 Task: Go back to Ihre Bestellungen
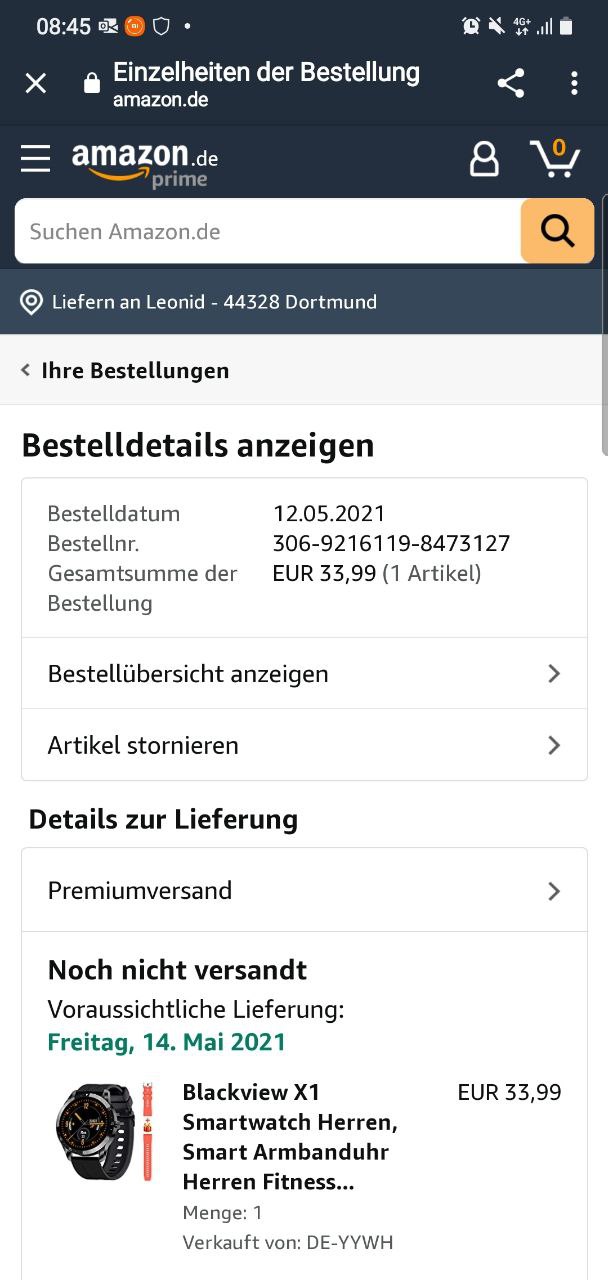point(125,370)
